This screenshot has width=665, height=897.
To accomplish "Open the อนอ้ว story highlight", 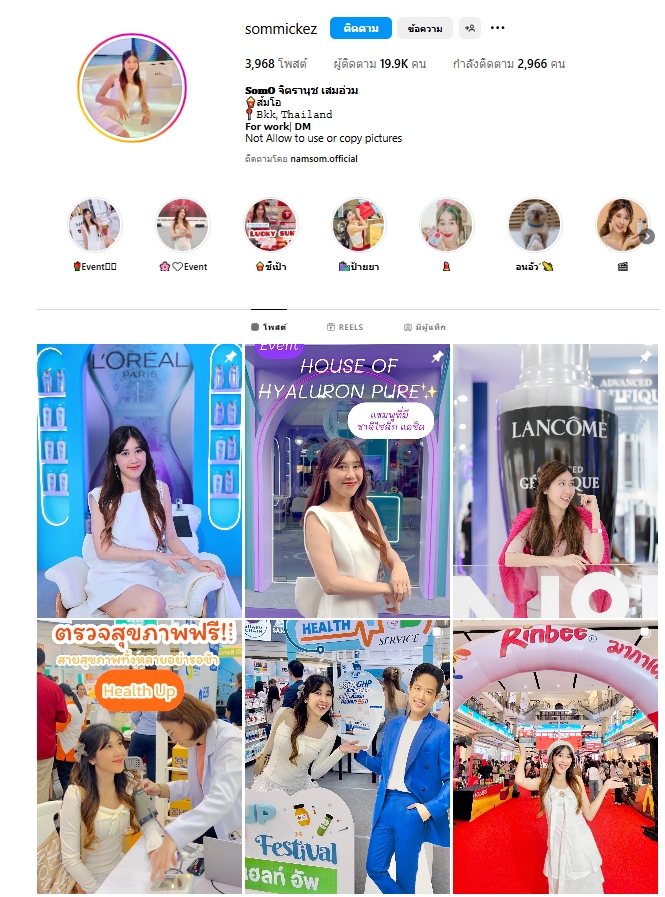I will click(x=534, y=226).
